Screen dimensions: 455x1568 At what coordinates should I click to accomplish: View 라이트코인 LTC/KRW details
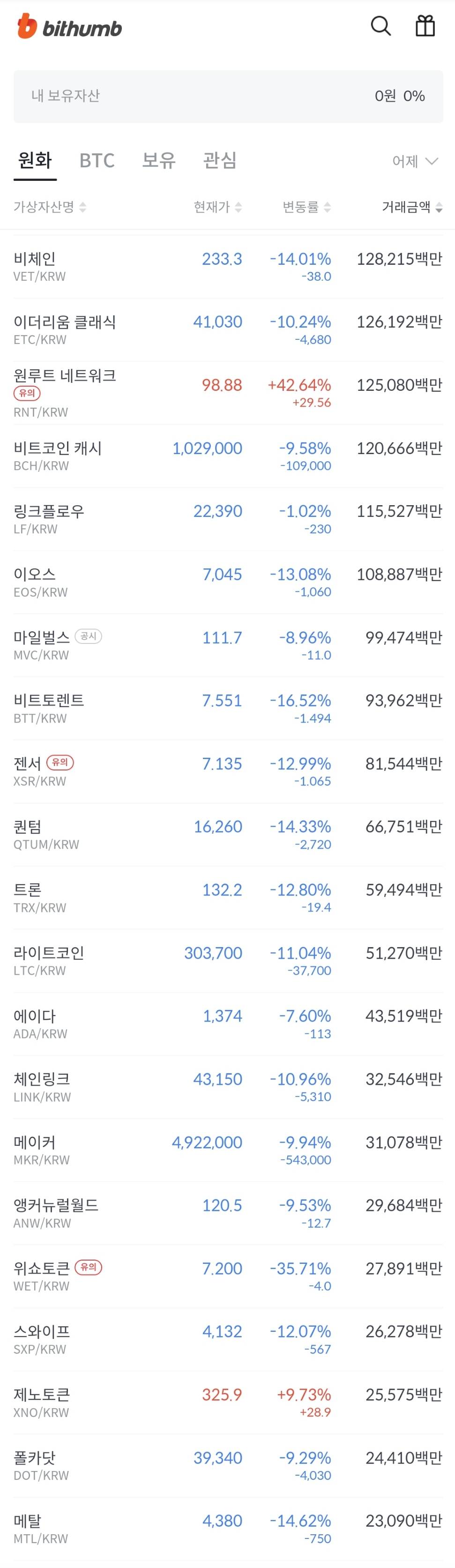(228, 961)
